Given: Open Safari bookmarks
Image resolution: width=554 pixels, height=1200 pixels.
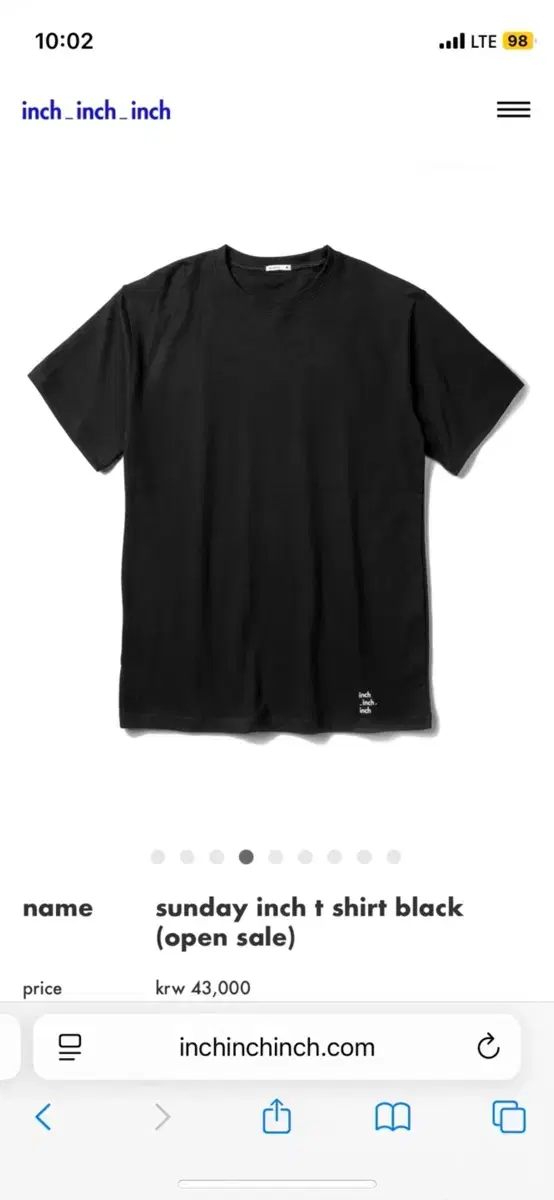Looking at the screenshot, I should click(393, 1117).
